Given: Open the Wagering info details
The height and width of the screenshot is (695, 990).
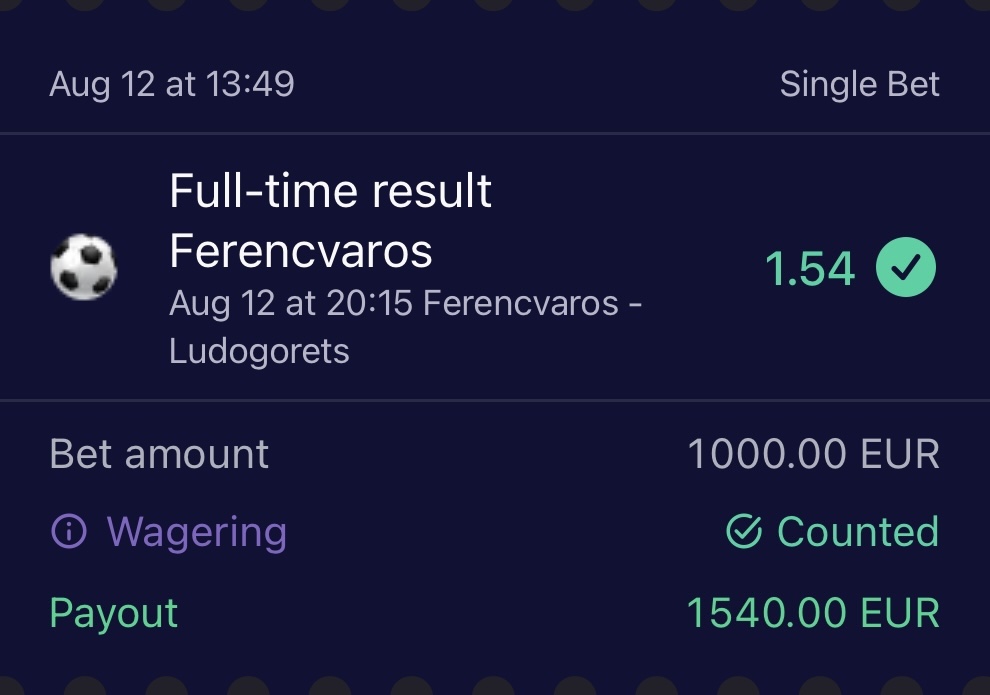Looking at the screenshot, I should [x=69, y=532].
